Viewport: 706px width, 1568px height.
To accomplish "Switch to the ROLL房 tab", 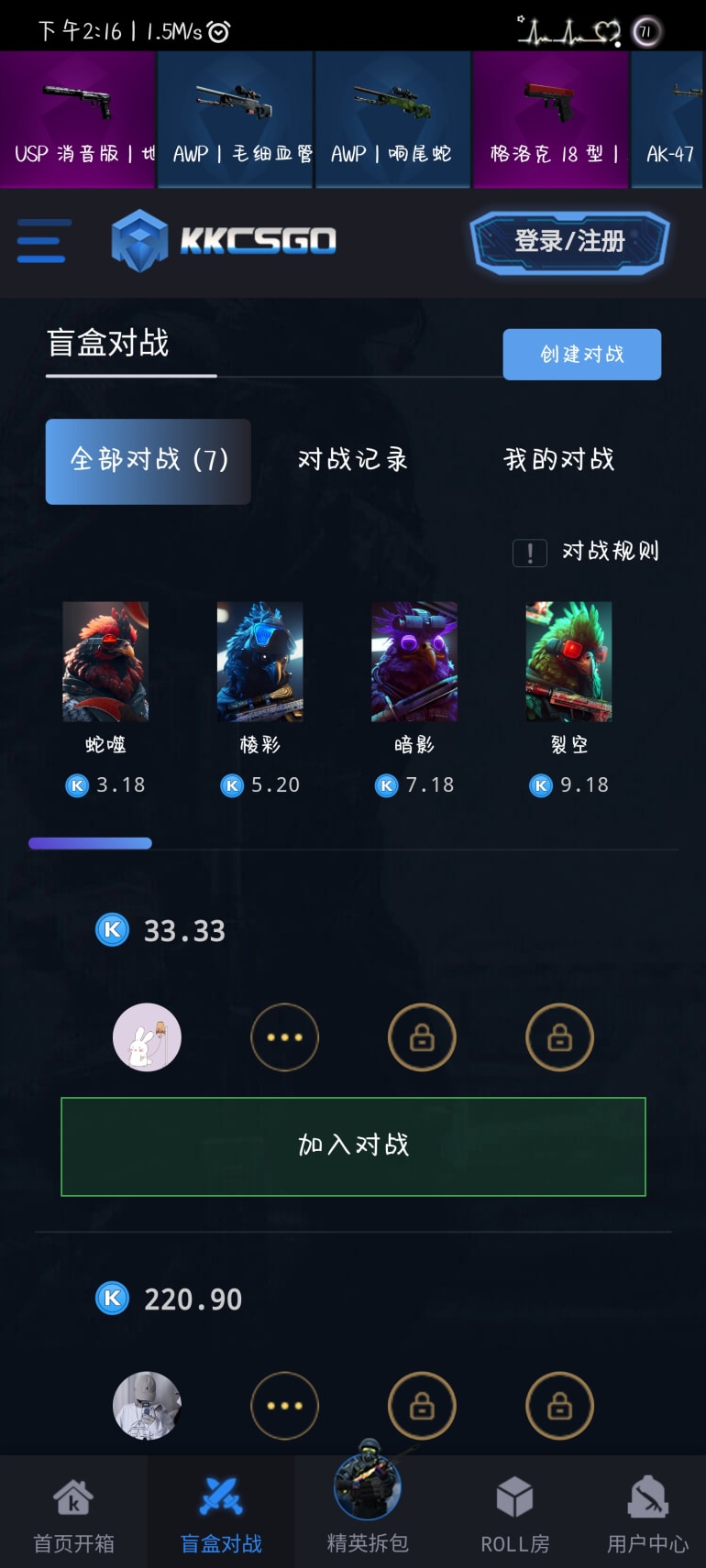I will [514, 1514].
